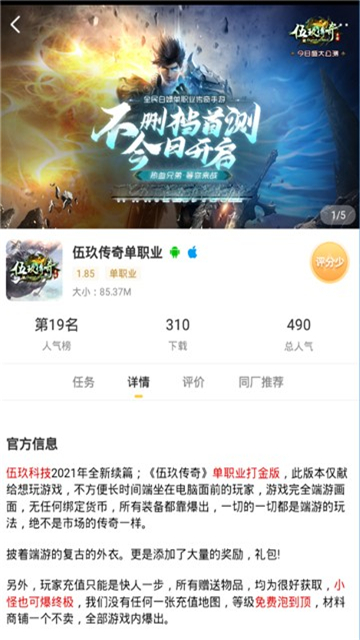This screenshot has height=640, width=360.
Task: Switch to the 任务 tab
Action: click(x=84, y=382)
